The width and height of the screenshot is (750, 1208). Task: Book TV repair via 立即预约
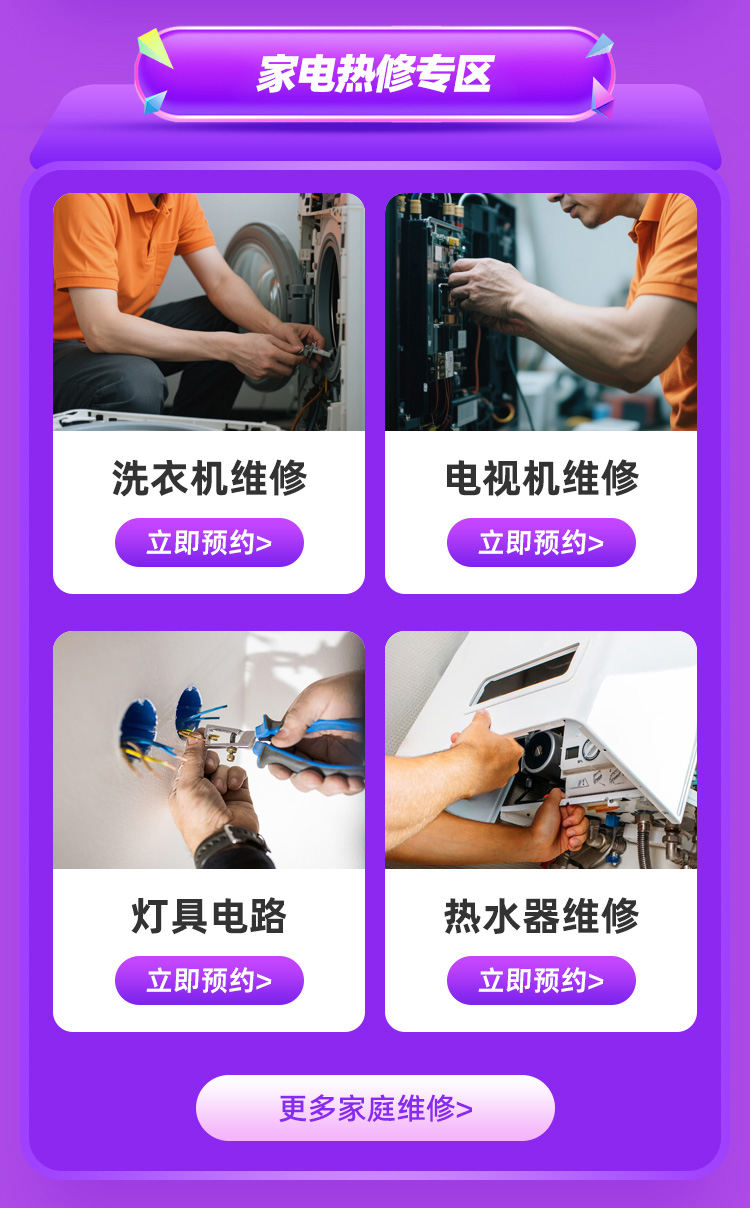point(541,543)
